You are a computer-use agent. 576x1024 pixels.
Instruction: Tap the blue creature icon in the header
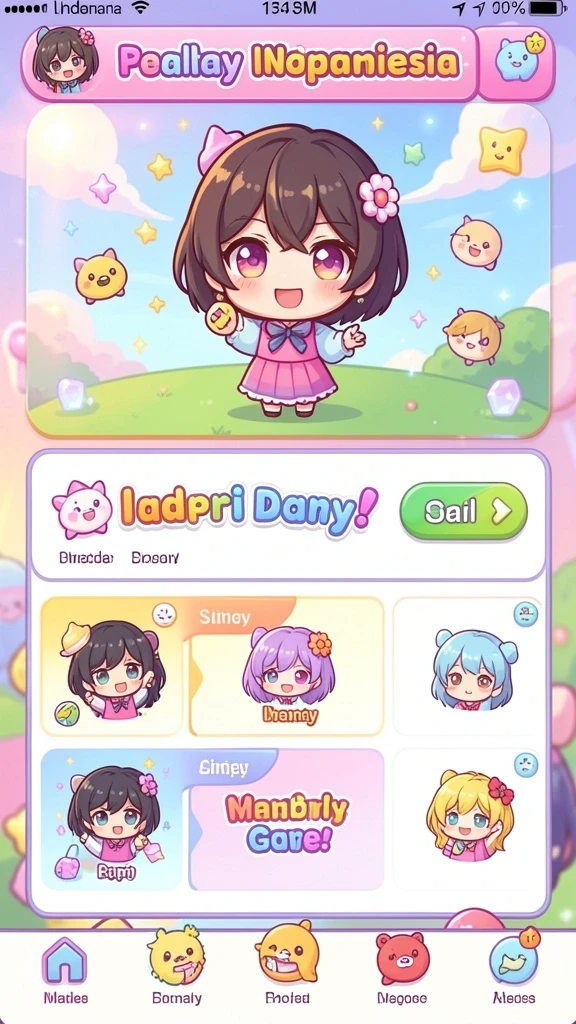(x=518, y=60)
